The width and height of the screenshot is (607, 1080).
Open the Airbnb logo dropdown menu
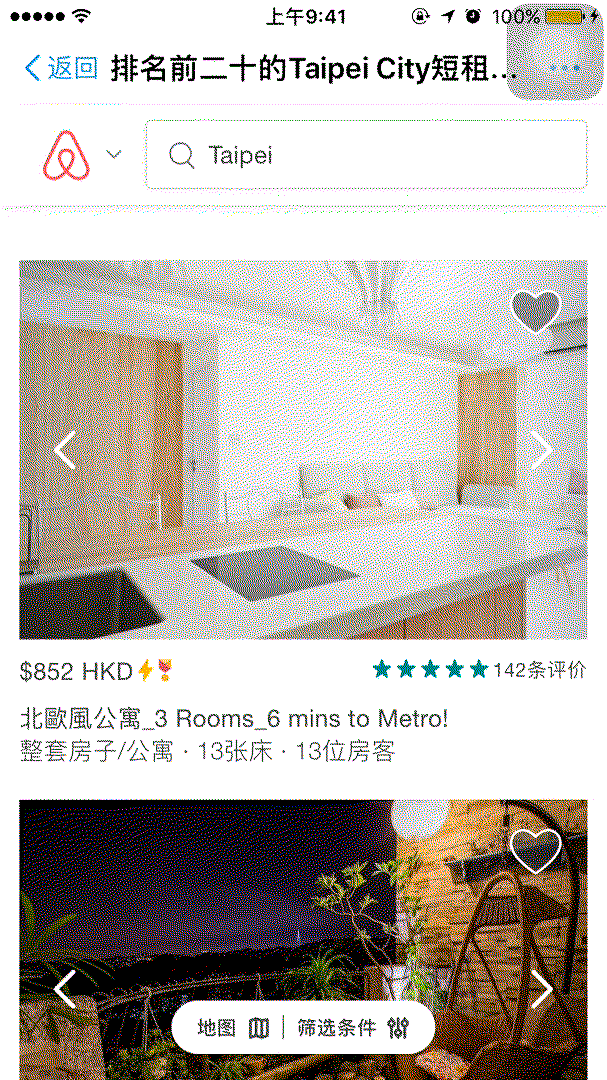coord(82,155)
